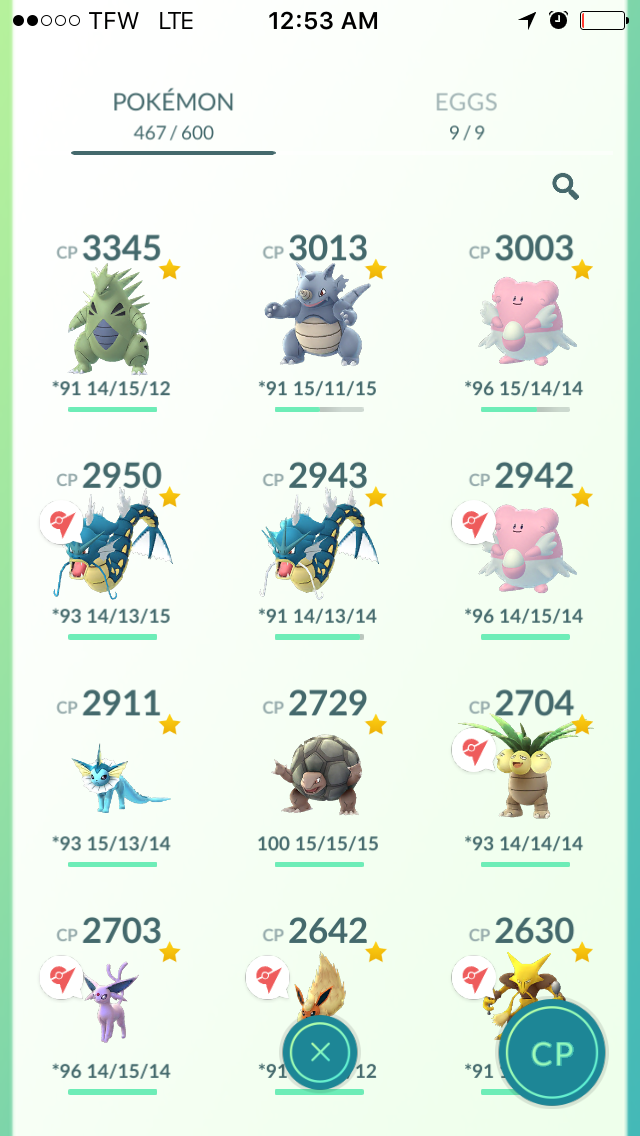Open the CP 2942 Blissey
The height and width of the screenshot is (1136, 640).
pyautogui.click(x=525, y=550)
